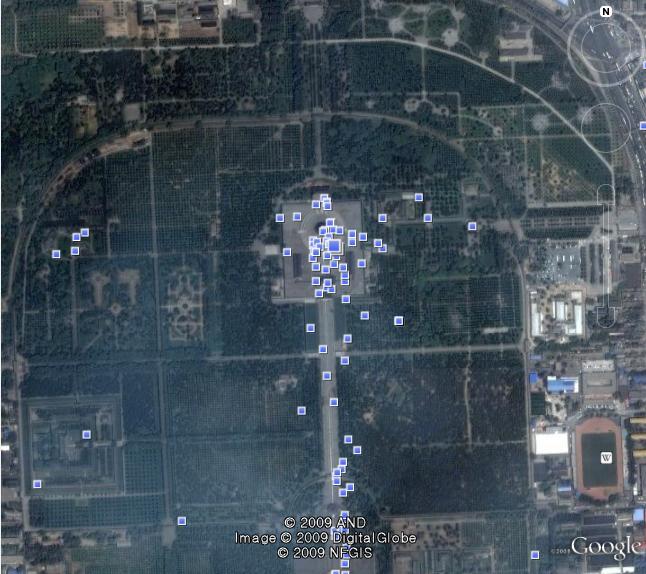Tap the vertical zoom slider control
The width and height of the screenshot is (646, 574).
coord(604,254)
